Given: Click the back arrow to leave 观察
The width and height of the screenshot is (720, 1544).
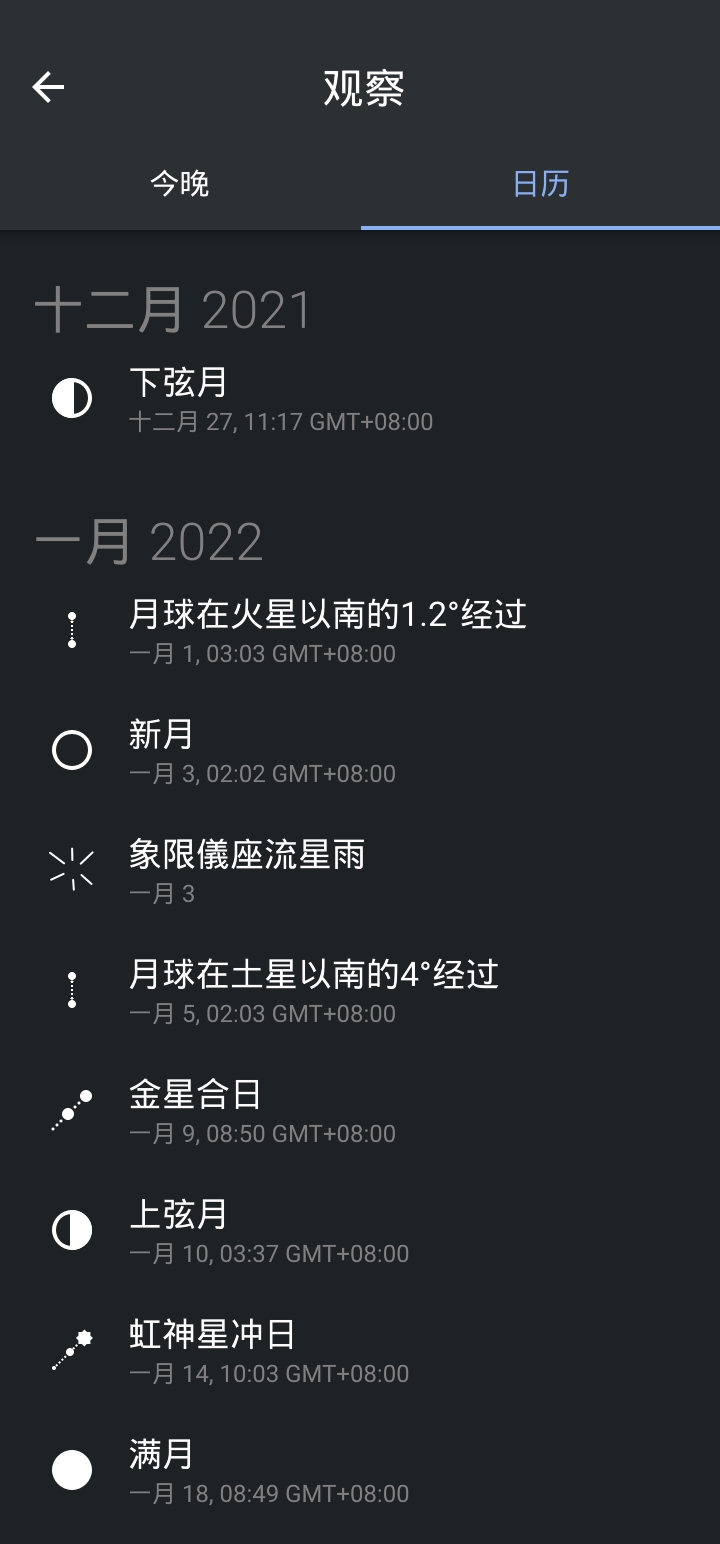Looking at the screenshot, I should tap(48, 86).
